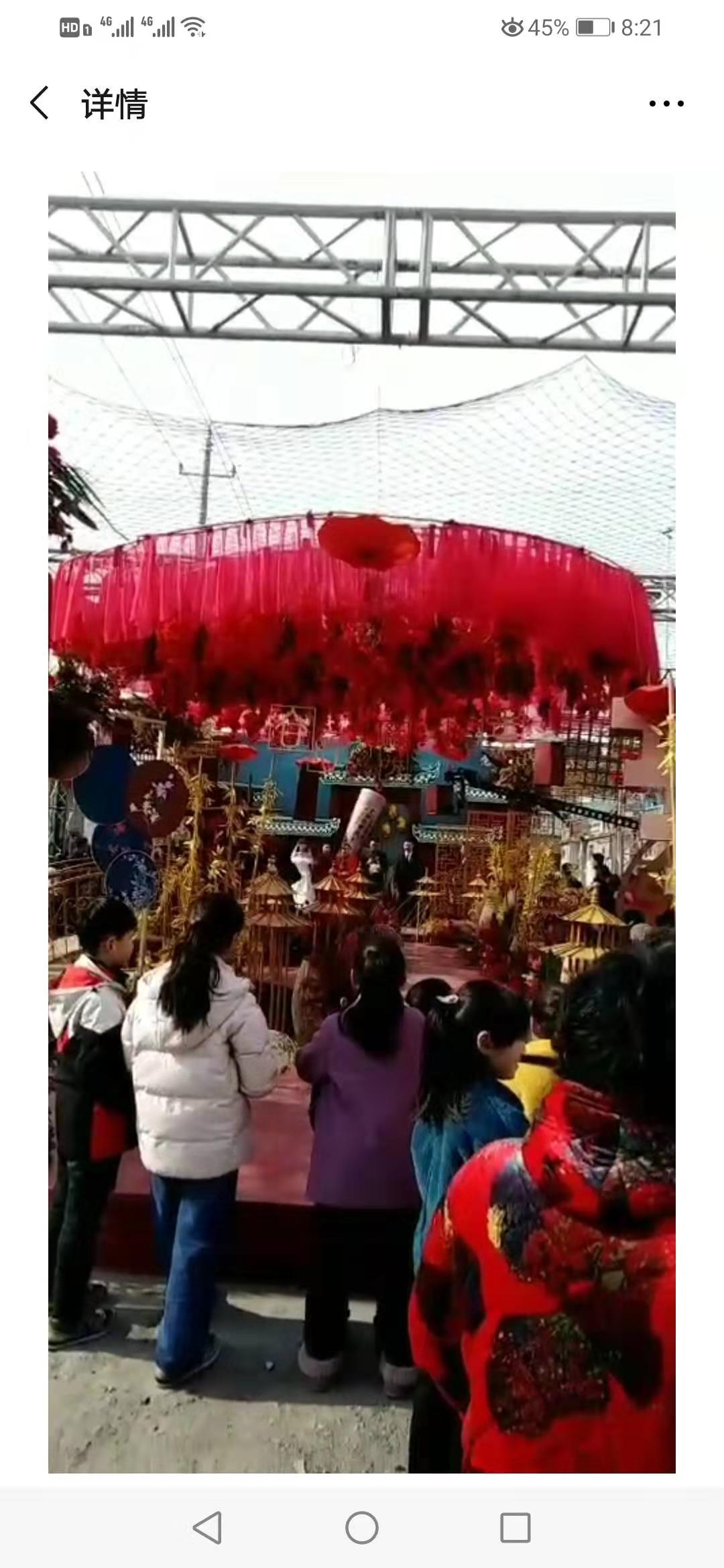Open the wedding stage photo full screen
The image size is (724, 1568).
(362, 823)
